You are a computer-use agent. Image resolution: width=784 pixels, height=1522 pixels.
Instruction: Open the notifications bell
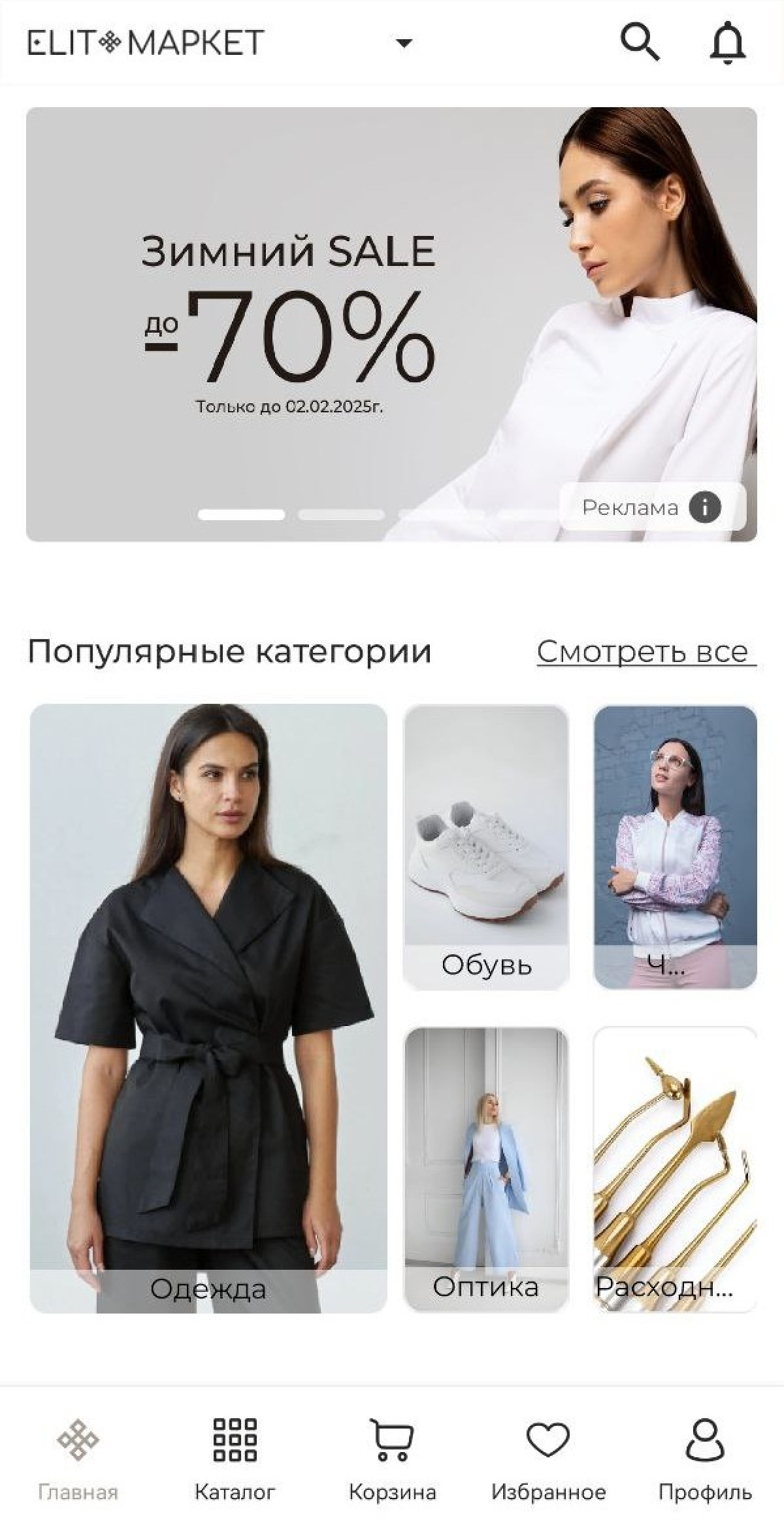pyautogui.click(x=727, y=42)
